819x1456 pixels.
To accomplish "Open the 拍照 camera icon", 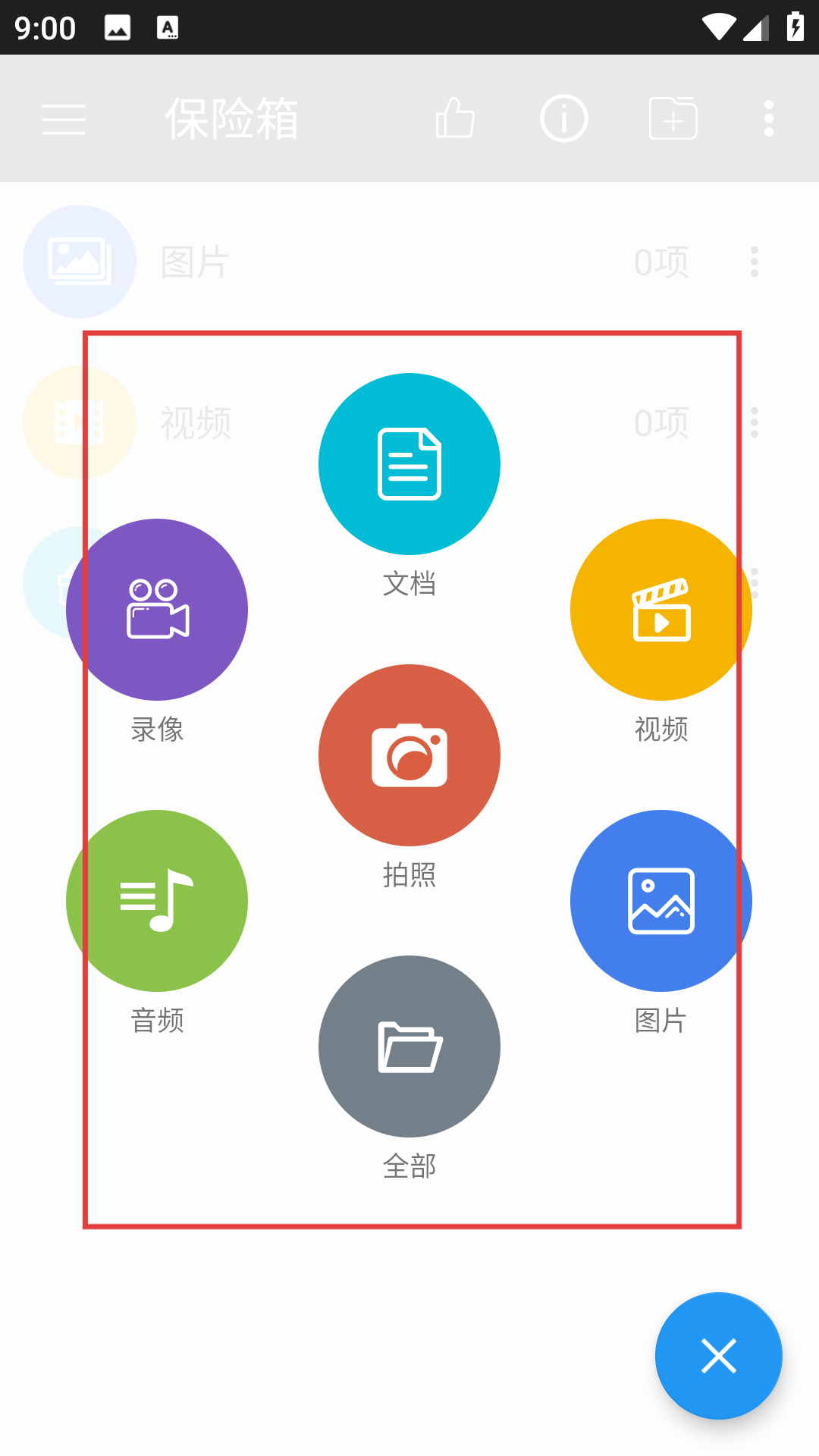I will coord(409,755).
